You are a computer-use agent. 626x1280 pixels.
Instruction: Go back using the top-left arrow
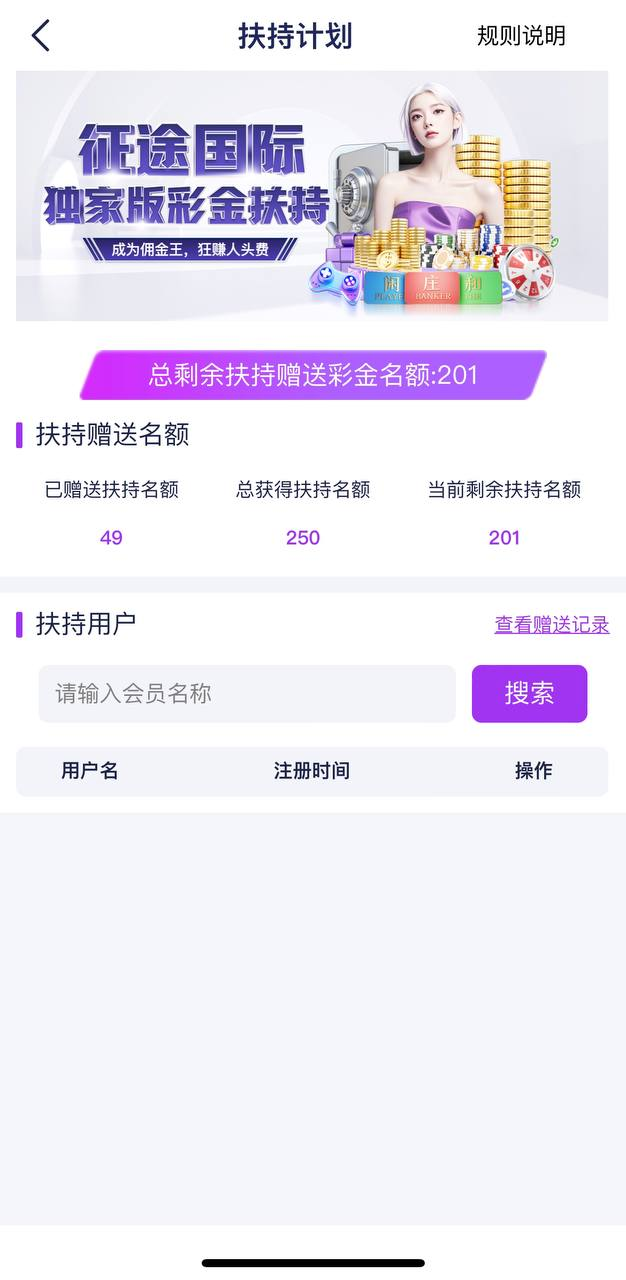[x=40, y=36]
